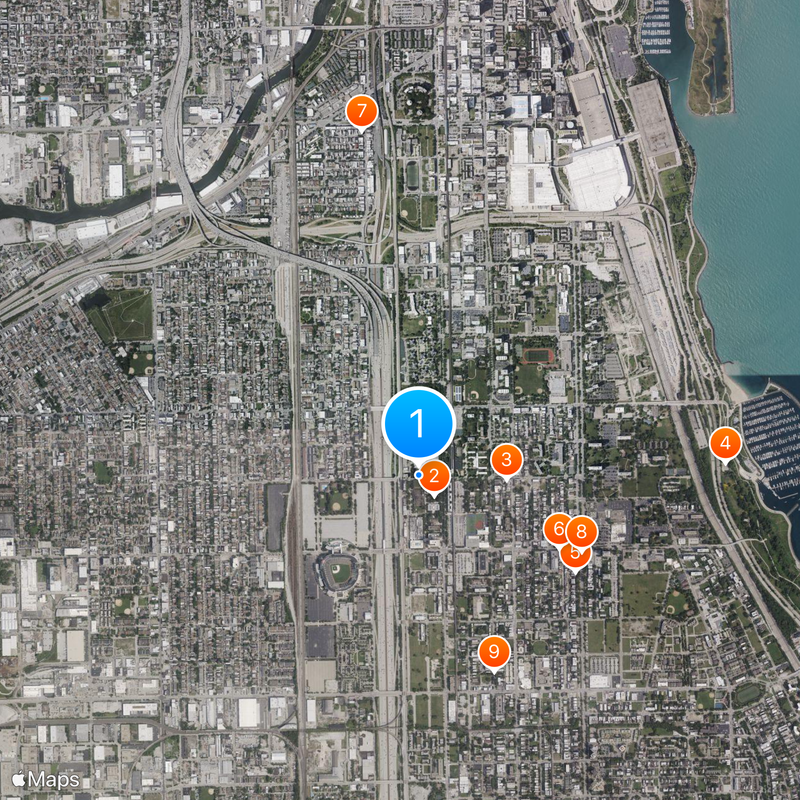Viewport: 800px width, 800px height.
Task: Select pin number 4 near the harbor
Action: click(725, 443)
